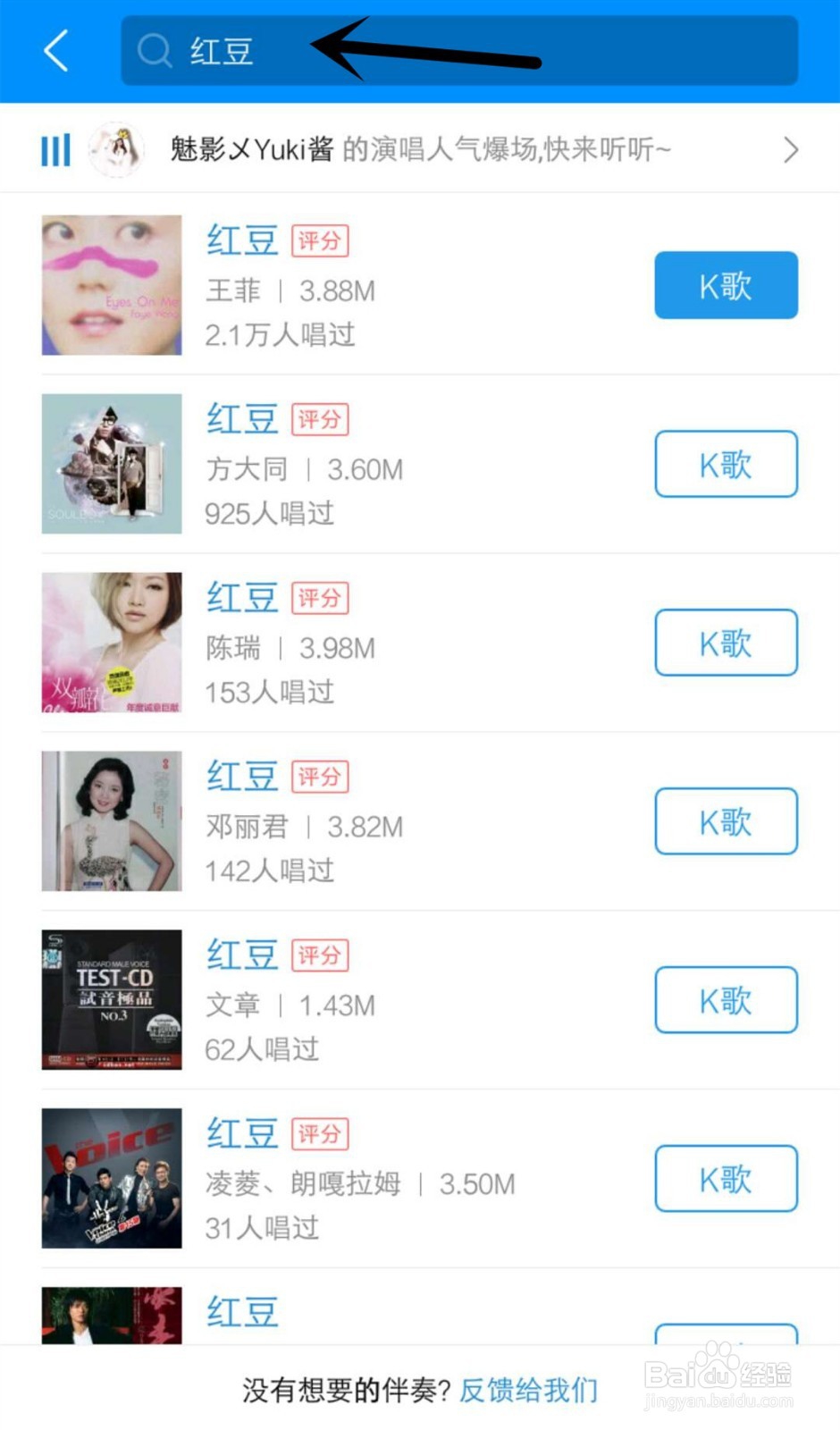Open the 方大同 红豆 song entry
840x1430 pixels.
(420, 464)
